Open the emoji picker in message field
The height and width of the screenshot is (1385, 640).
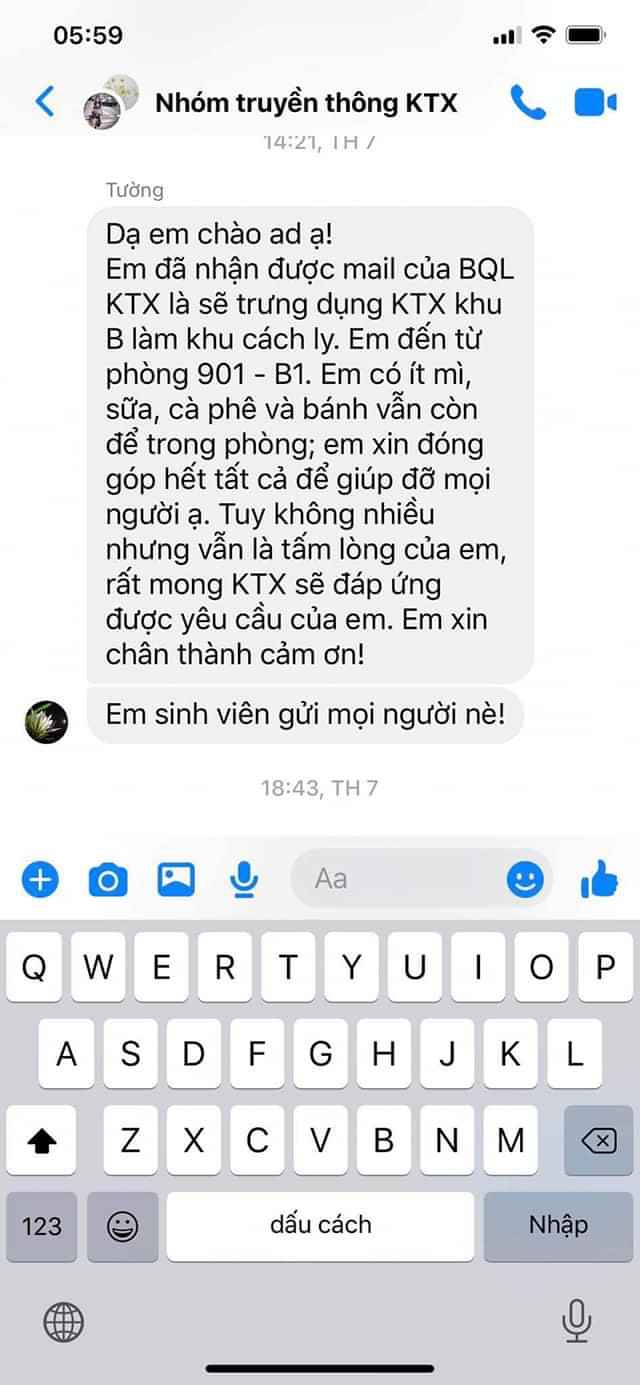coord(525,880)
